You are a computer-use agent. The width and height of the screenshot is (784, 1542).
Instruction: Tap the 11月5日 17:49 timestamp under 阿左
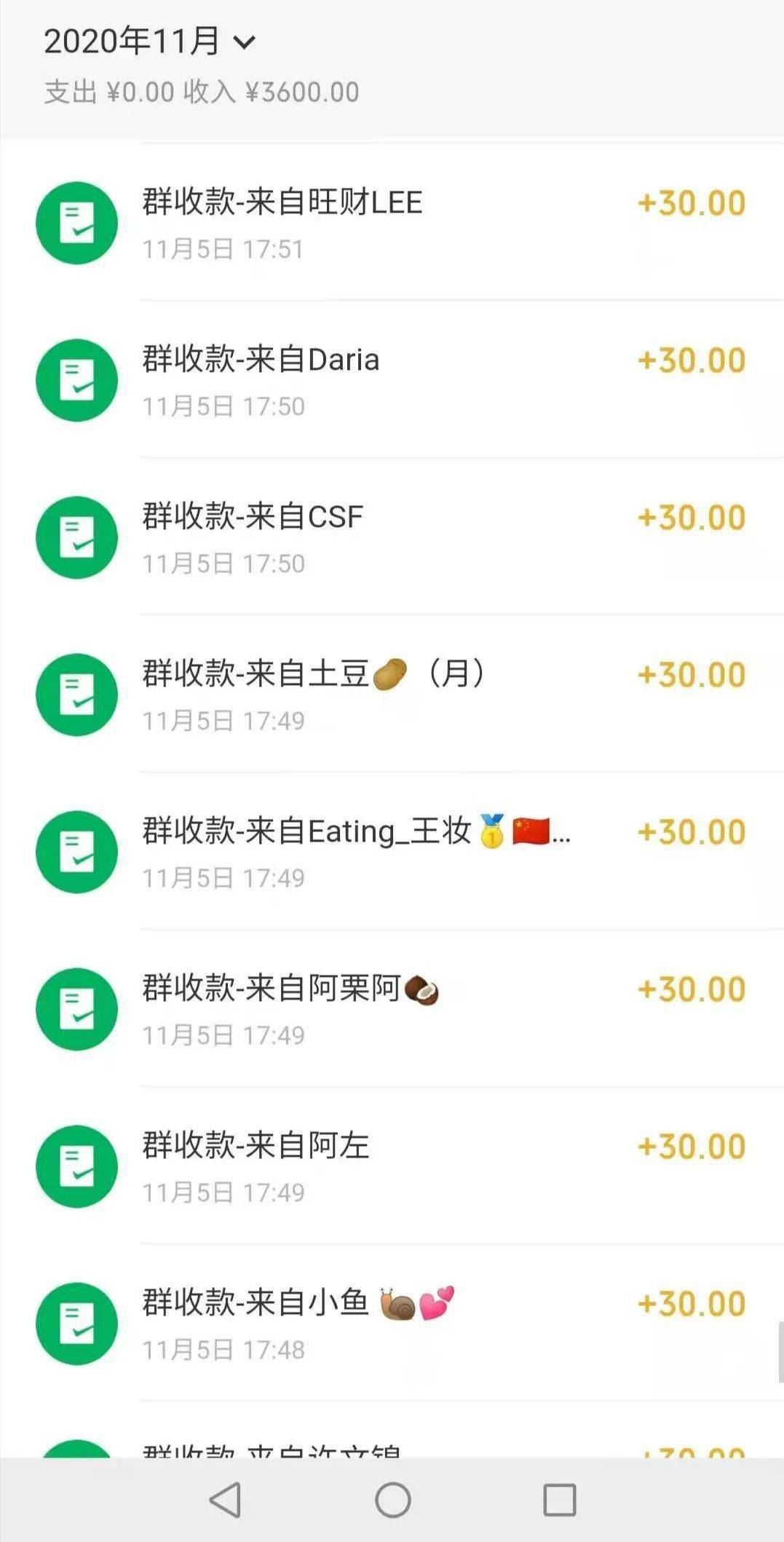click(x=222, y=1193)
